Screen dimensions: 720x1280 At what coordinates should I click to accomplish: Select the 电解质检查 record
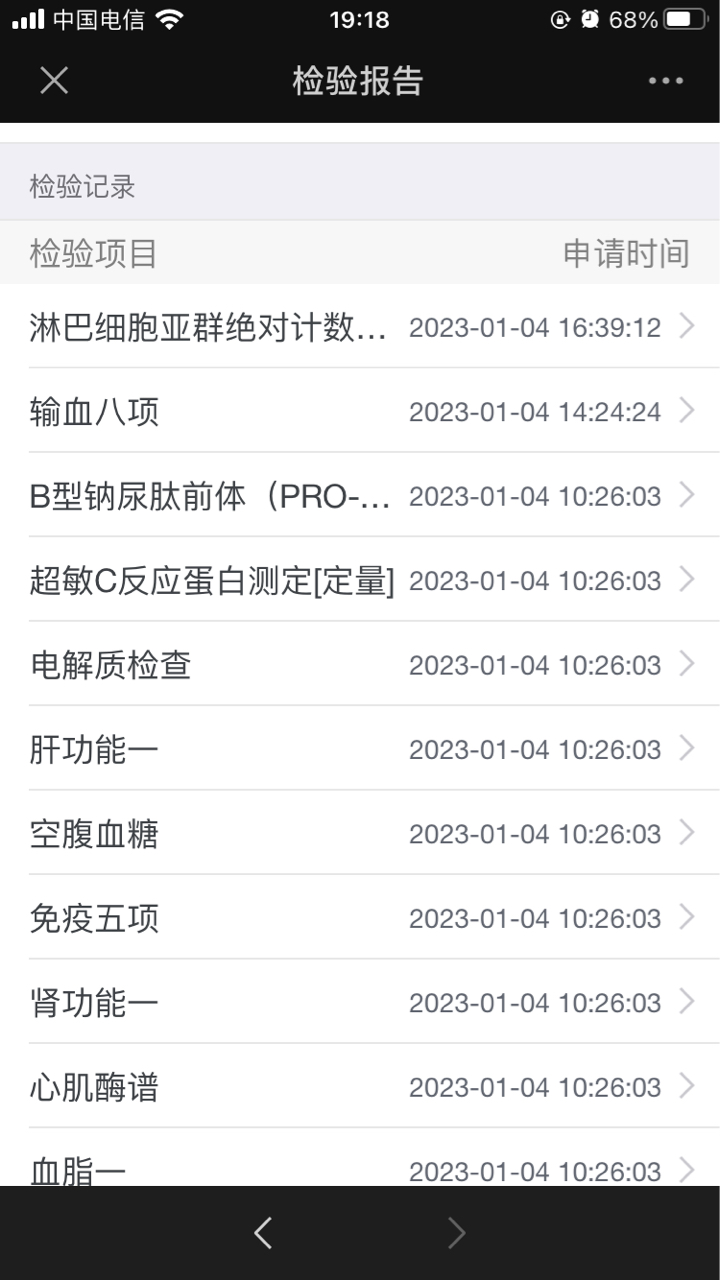[360, 664]
